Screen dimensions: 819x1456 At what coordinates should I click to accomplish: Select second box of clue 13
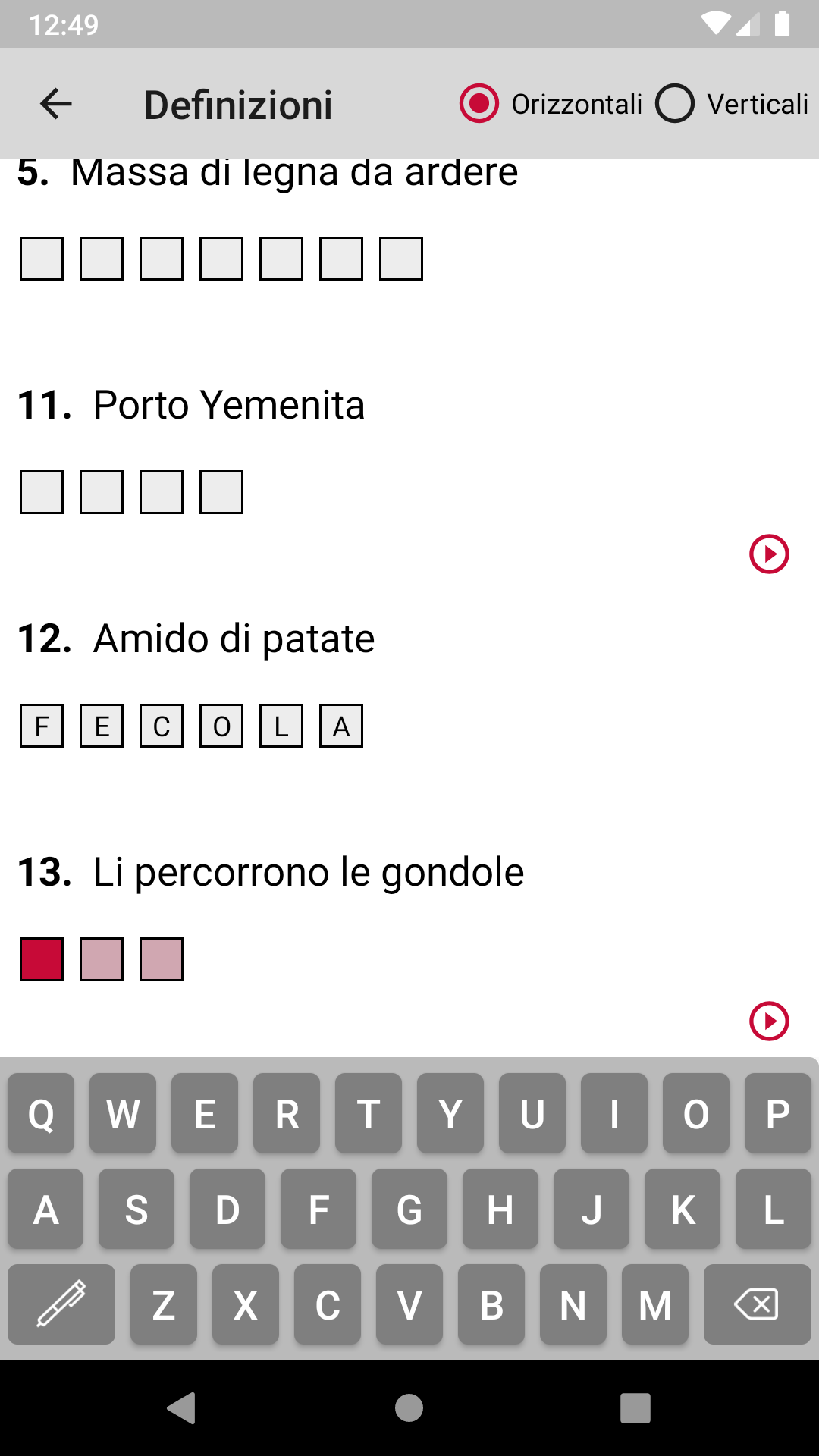tap(102, 959)
